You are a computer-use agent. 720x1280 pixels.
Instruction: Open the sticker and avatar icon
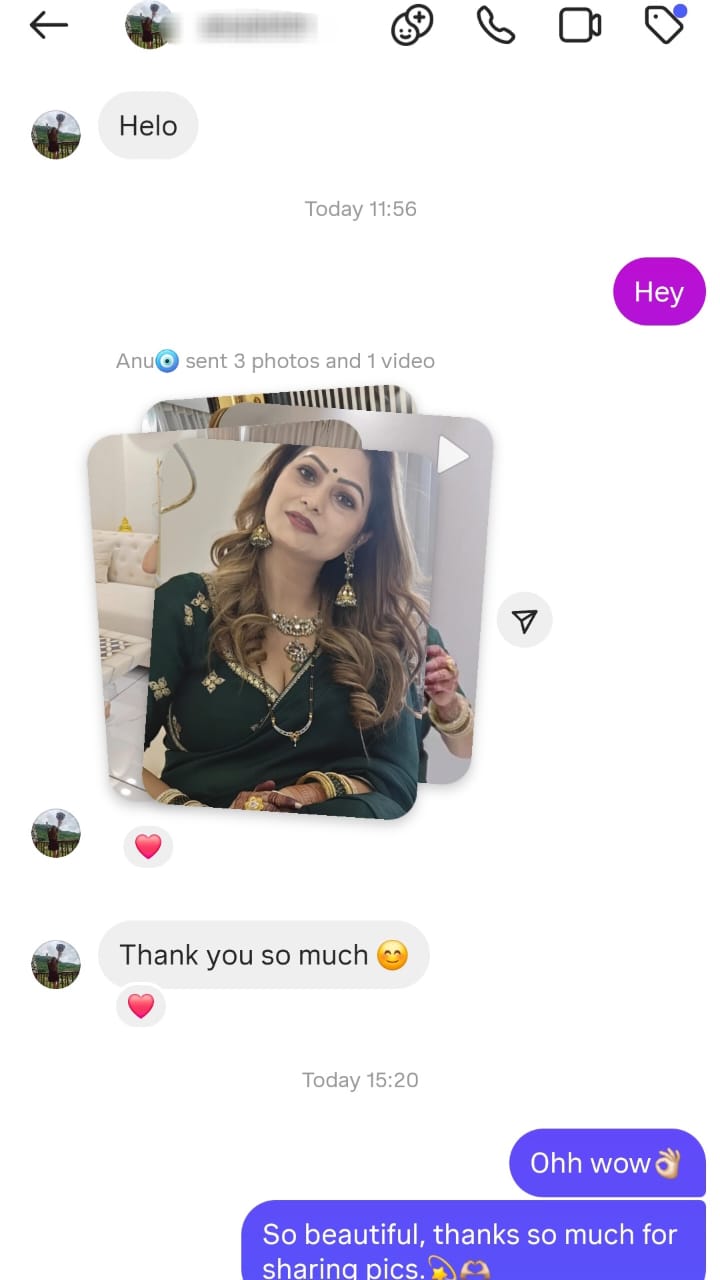click(x=411, y=26)
